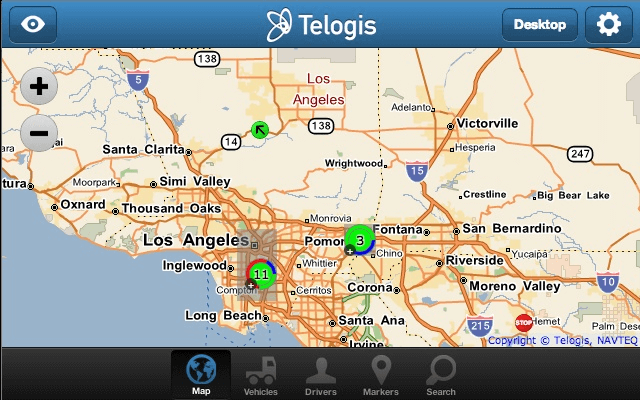This screenshot has height=400, width=640.
Task: Switch to the Drivers tab
Action: (321, 375)
